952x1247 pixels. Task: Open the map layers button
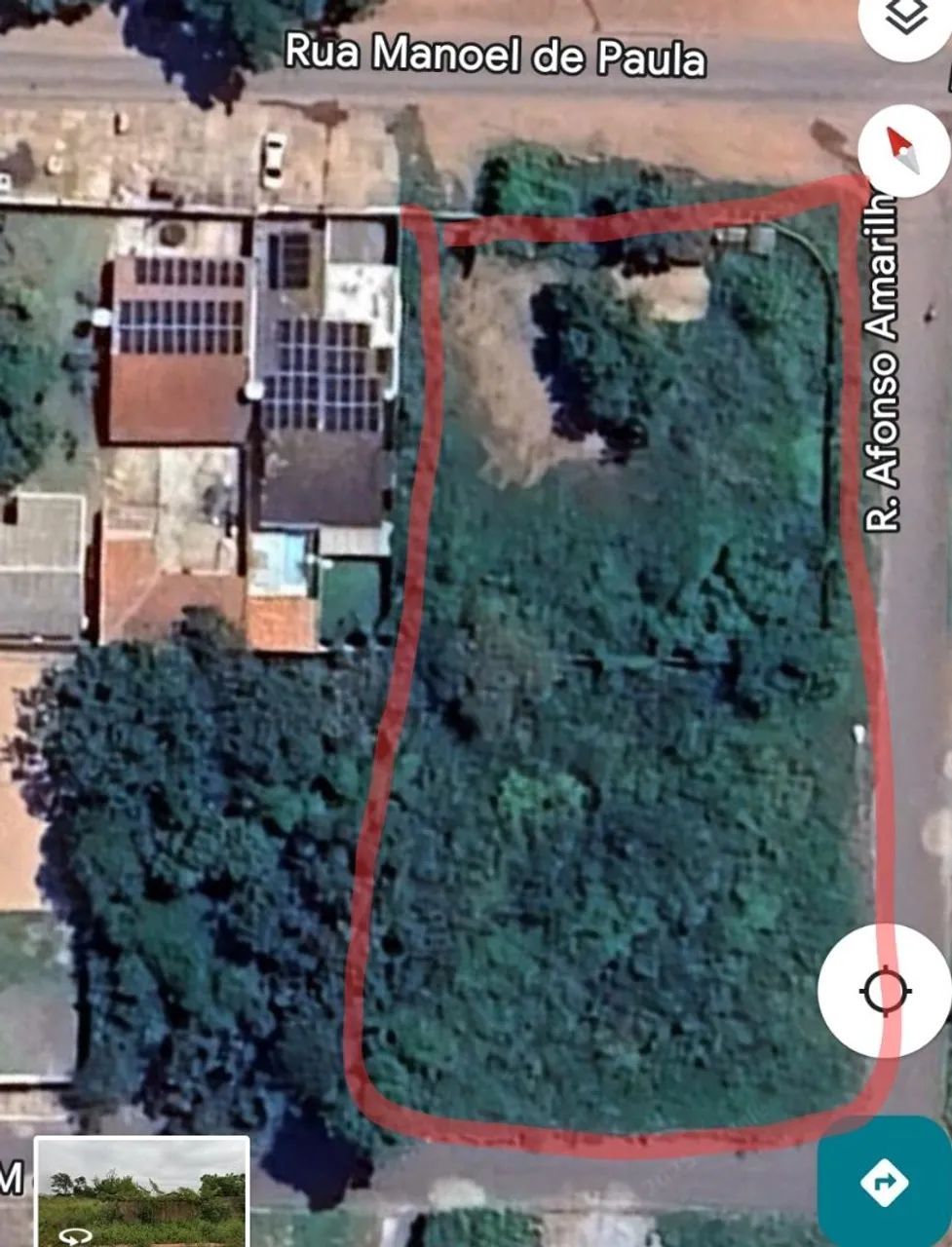(x=905, y=18)
